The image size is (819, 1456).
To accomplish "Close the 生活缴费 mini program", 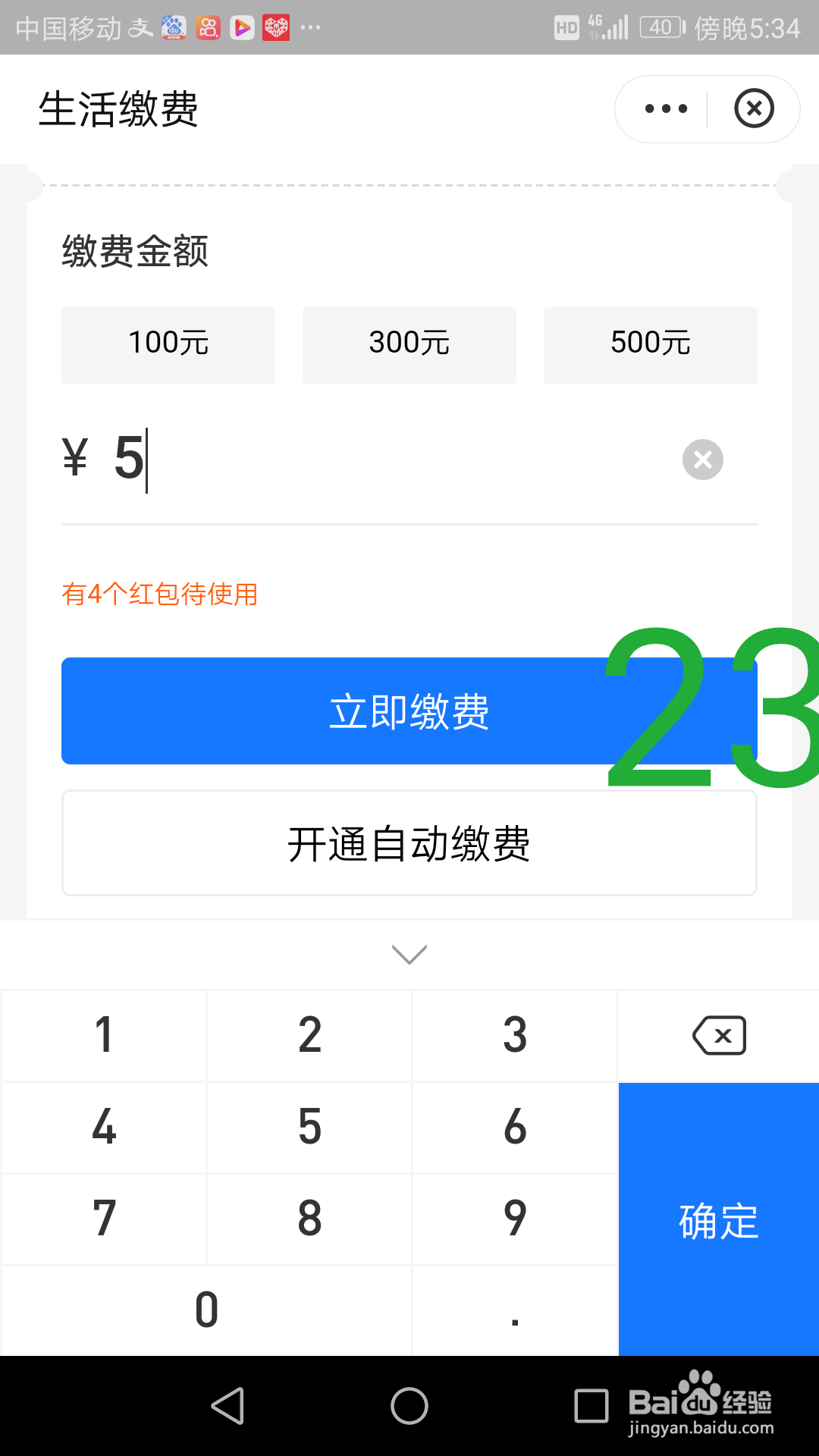I will (753, 108).
